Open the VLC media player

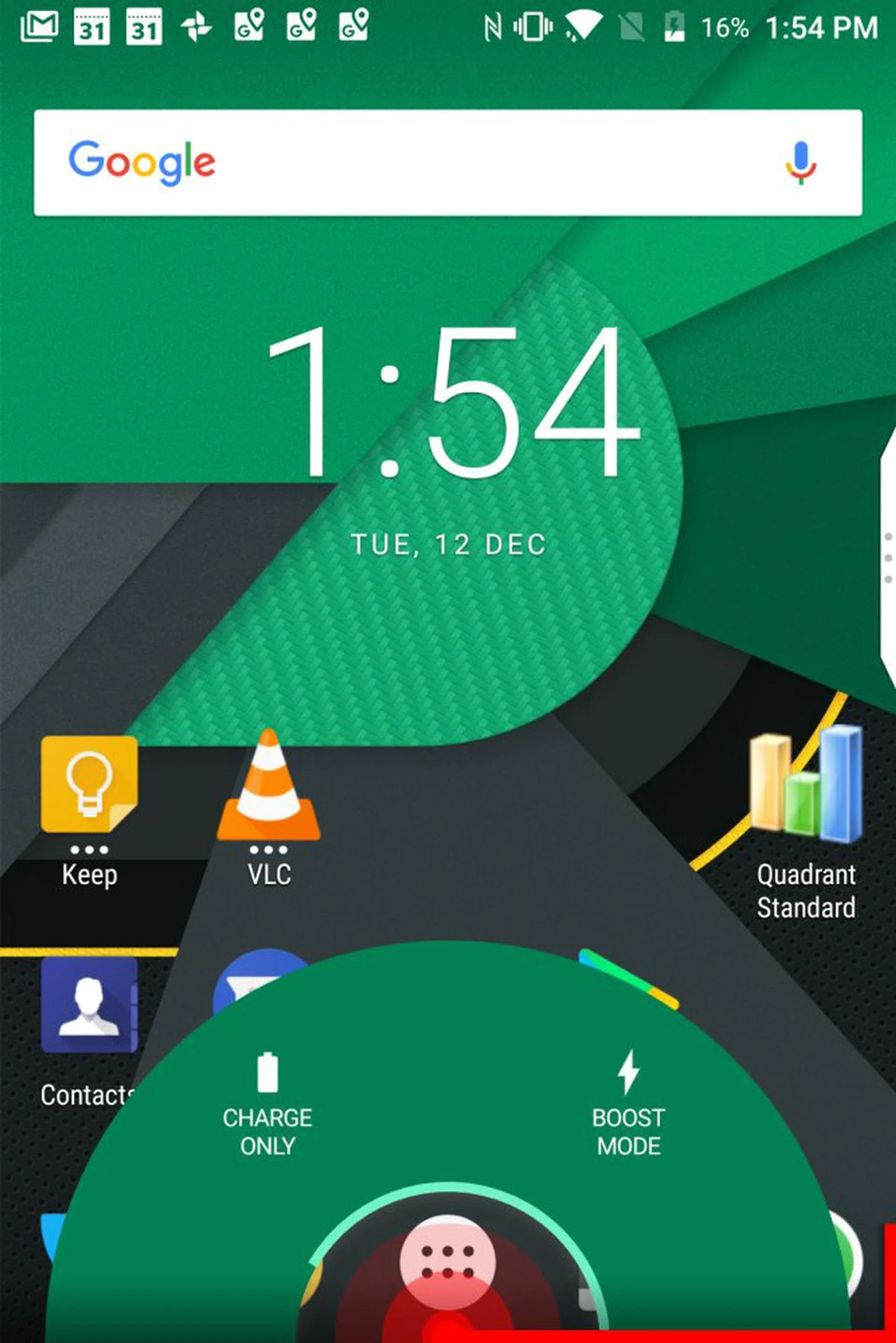pos(269,787)
